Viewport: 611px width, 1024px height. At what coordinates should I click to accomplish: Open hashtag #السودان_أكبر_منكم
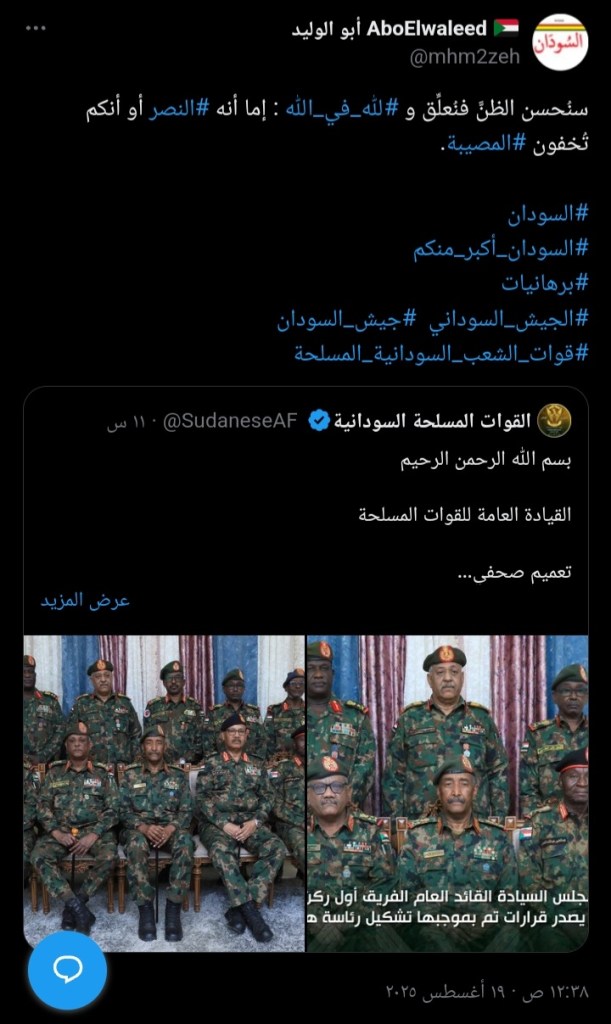click(501, 250)
